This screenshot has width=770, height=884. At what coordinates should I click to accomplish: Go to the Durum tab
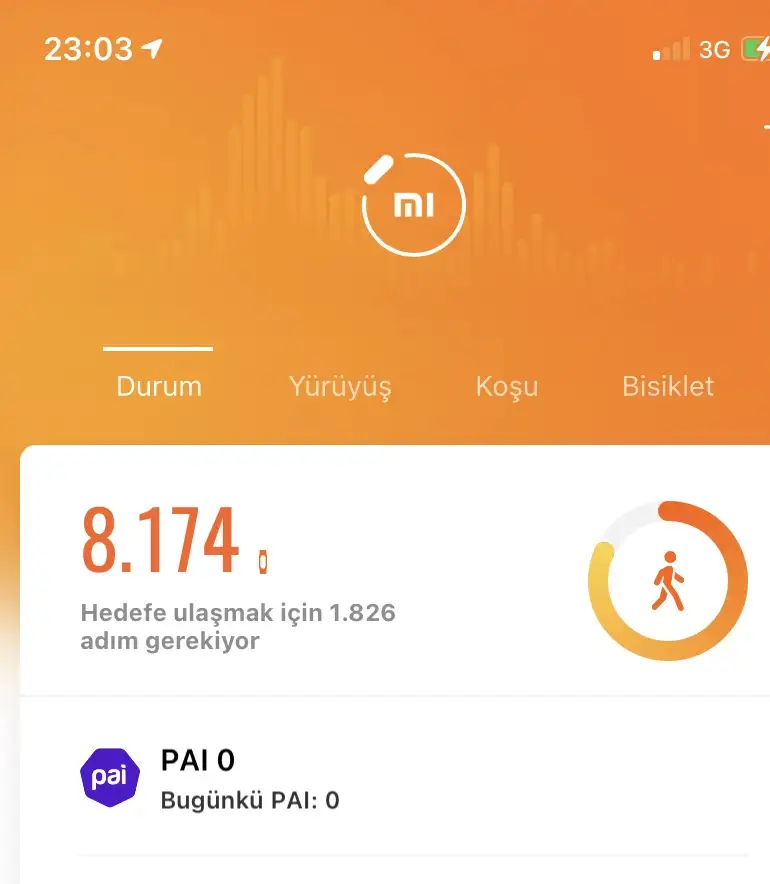pyautogui.click(x=159, y=386)
